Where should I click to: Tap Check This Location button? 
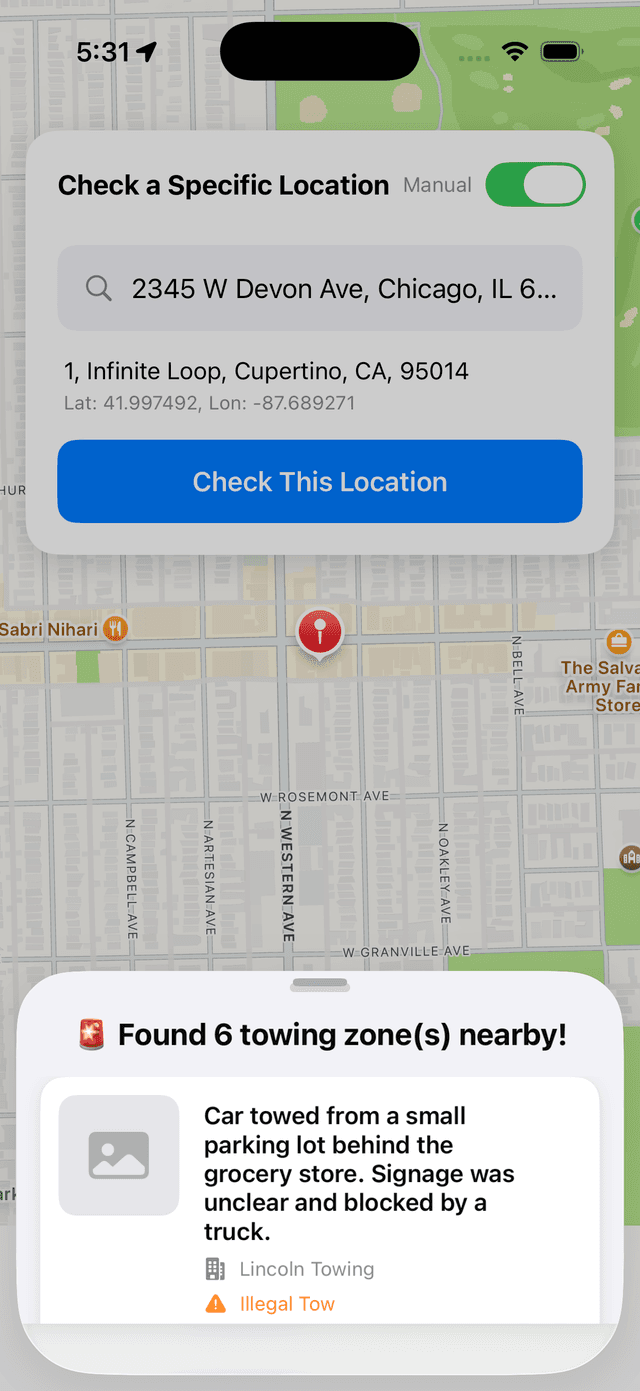pos(320,482)
